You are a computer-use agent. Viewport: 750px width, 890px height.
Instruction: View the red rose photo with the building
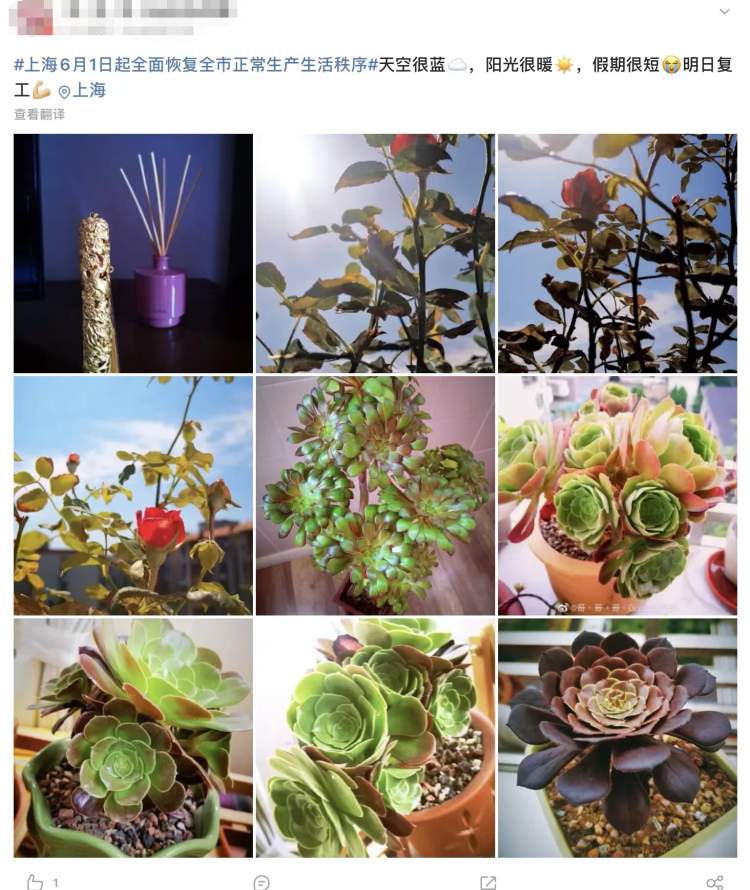pyautogui.click(x=133, y=495)
